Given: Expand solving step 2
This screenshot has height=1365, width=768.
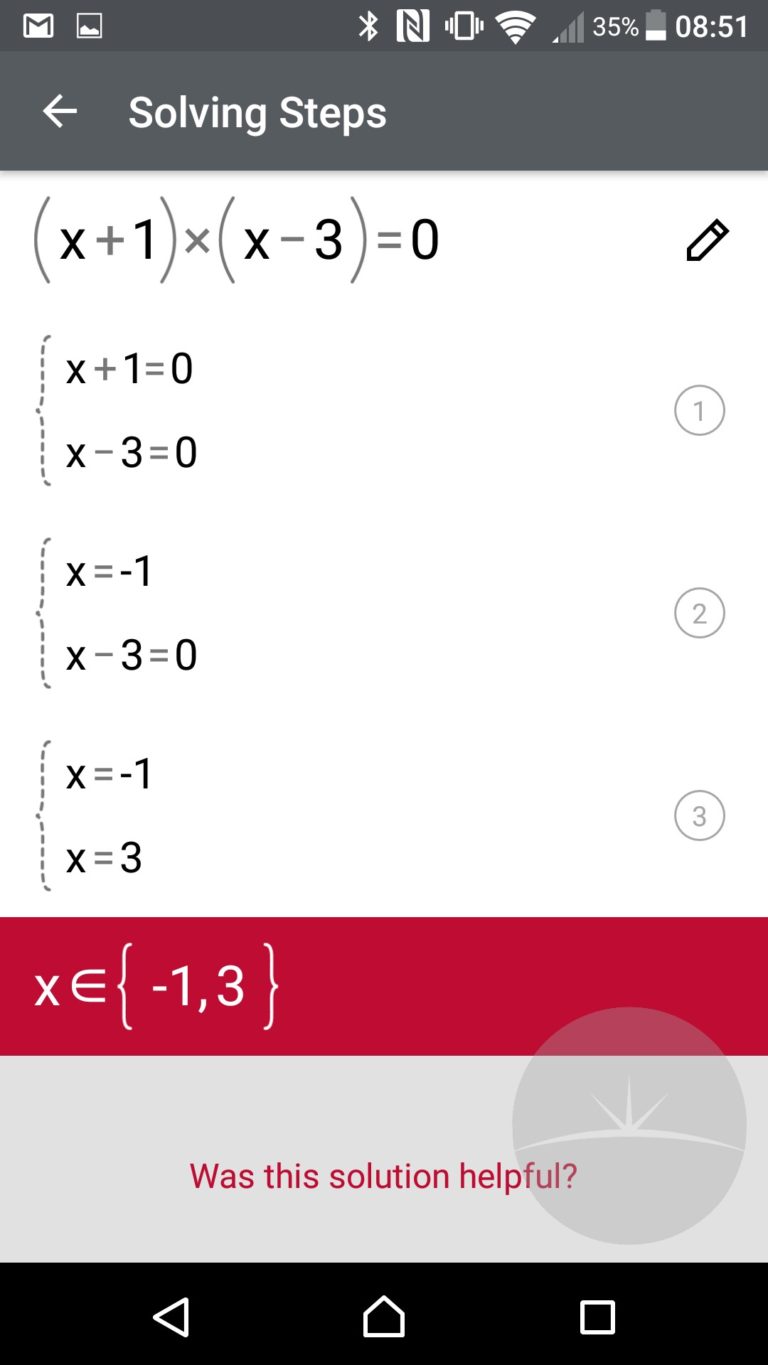Looking at the screenshot, I should [x=699, y=613].
